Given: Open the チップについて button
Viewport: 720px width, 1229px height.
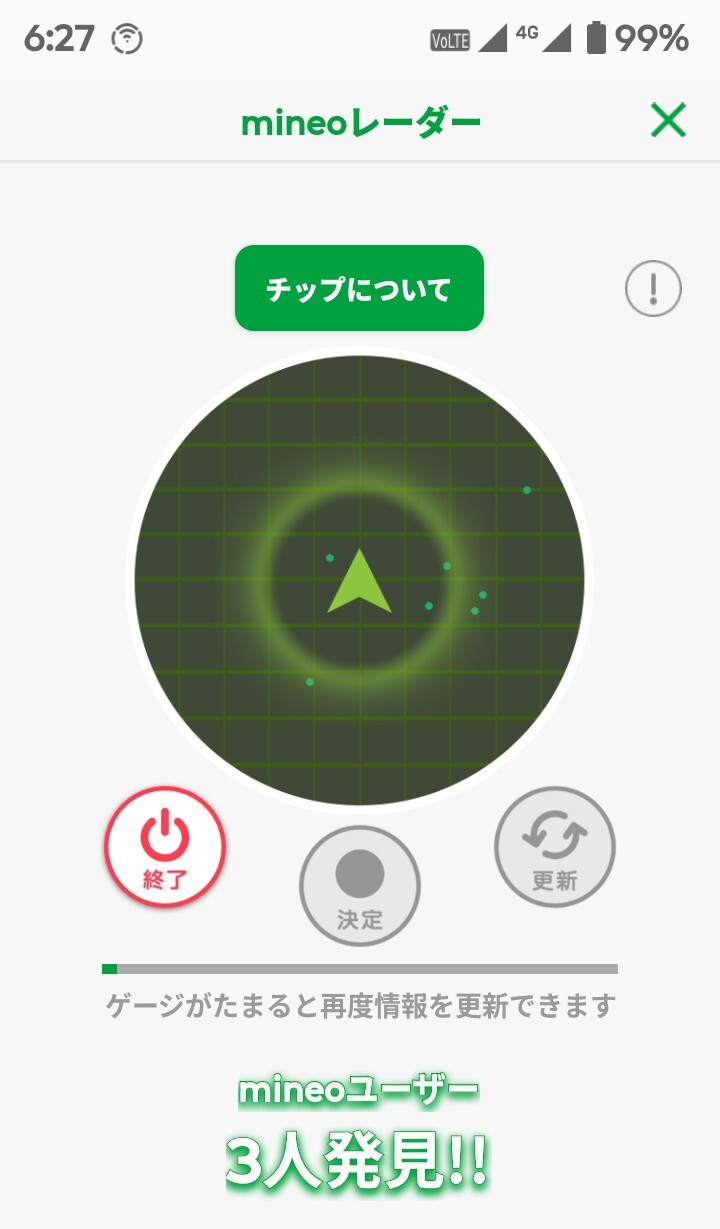Looking at the screenshot, I should [x=359, y=288].
